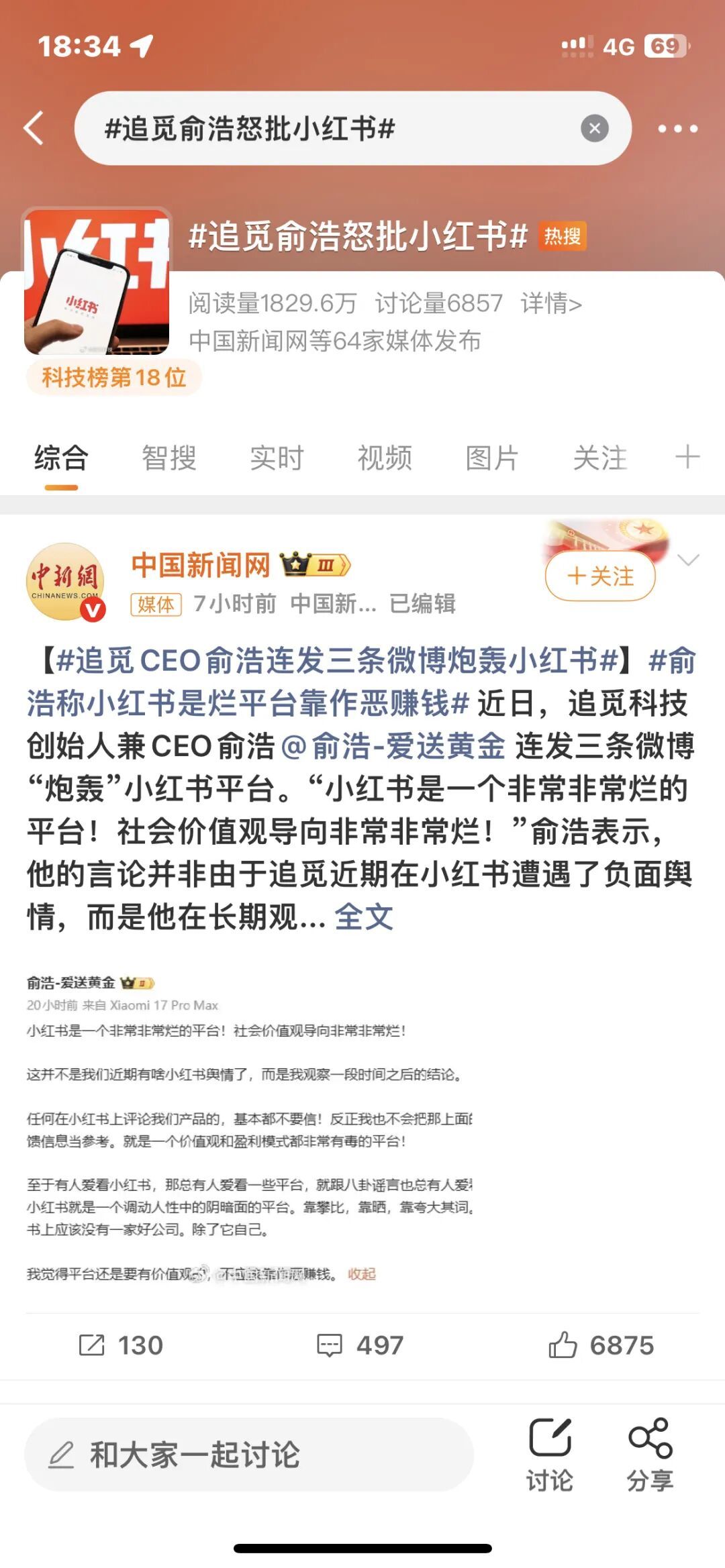Add a tab with the plus icon

point(687,458)
